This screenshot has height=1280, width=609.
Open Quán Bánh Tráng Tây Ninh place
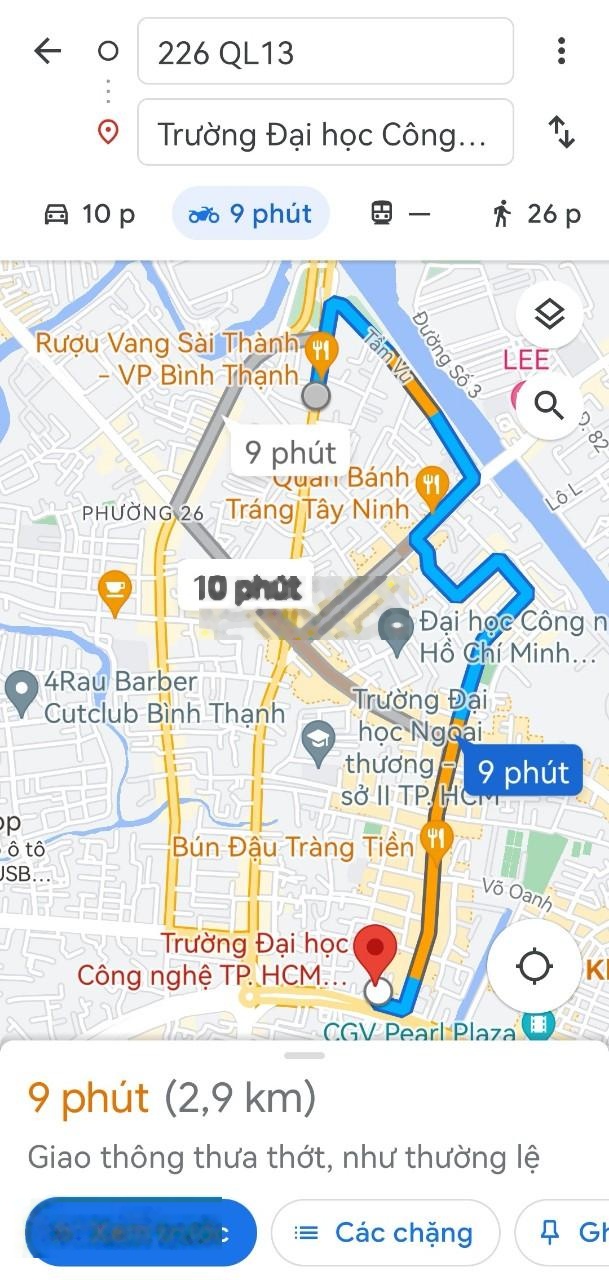(431, 483)
